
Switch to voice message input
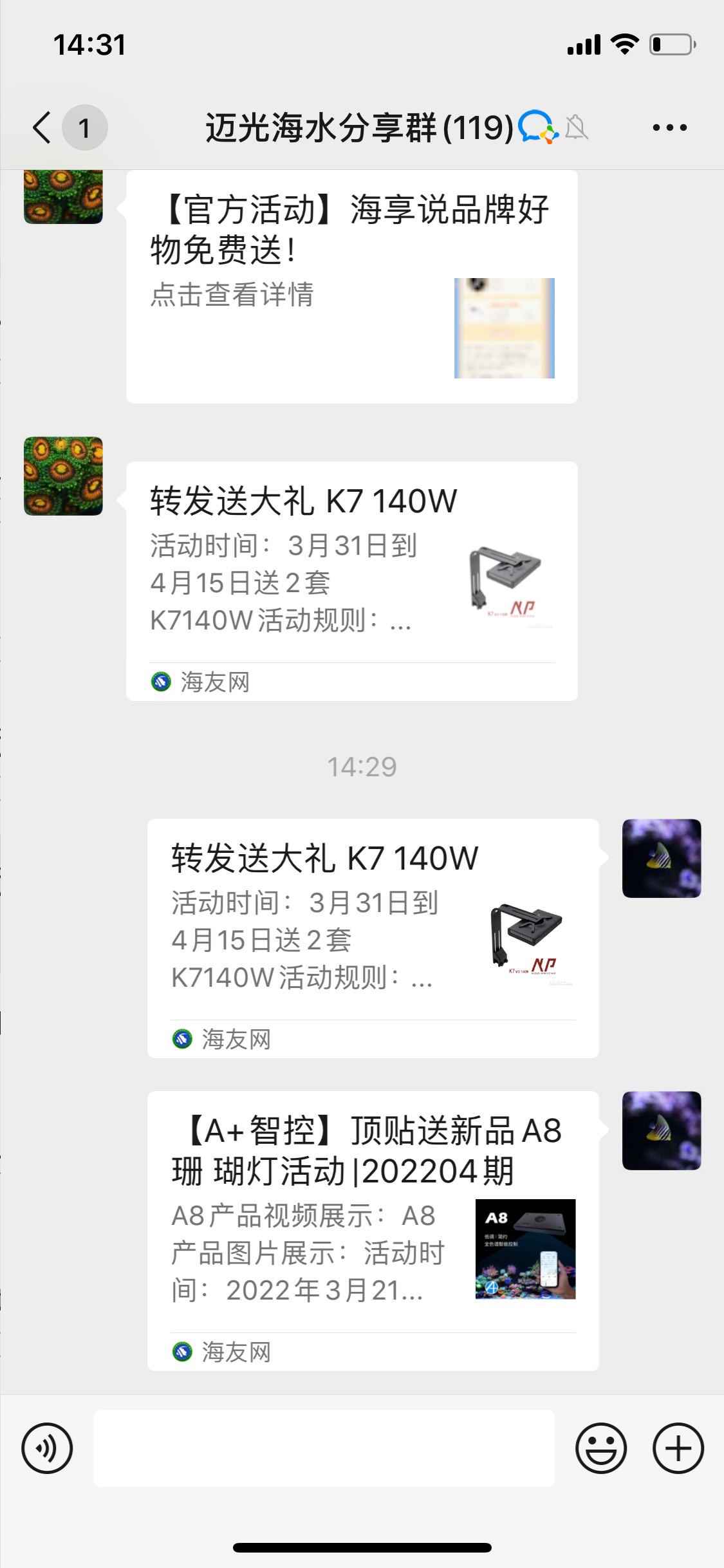tap(47, 1448)
